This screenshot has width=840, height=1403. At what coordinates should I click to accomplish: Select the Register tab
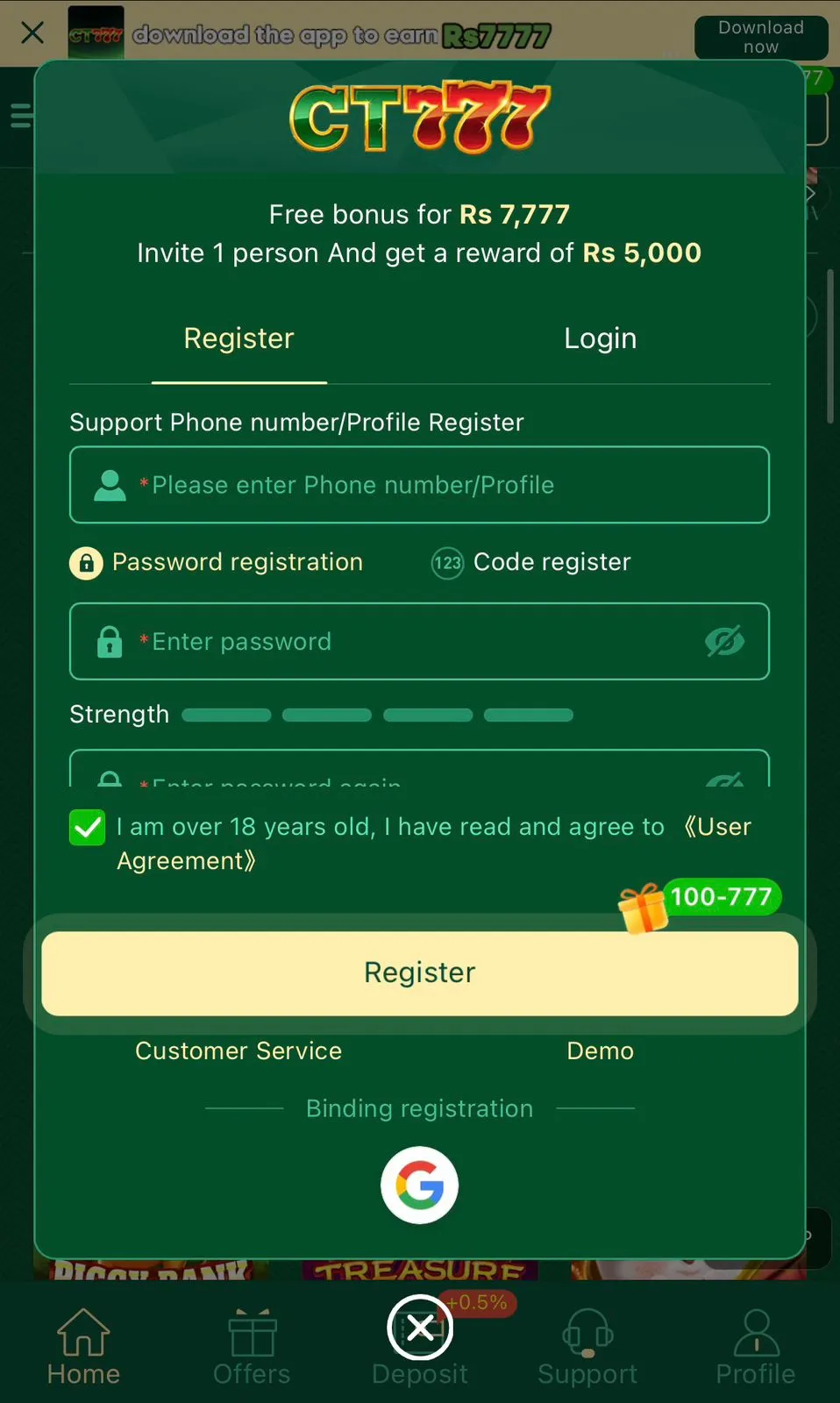click(238, 339)
